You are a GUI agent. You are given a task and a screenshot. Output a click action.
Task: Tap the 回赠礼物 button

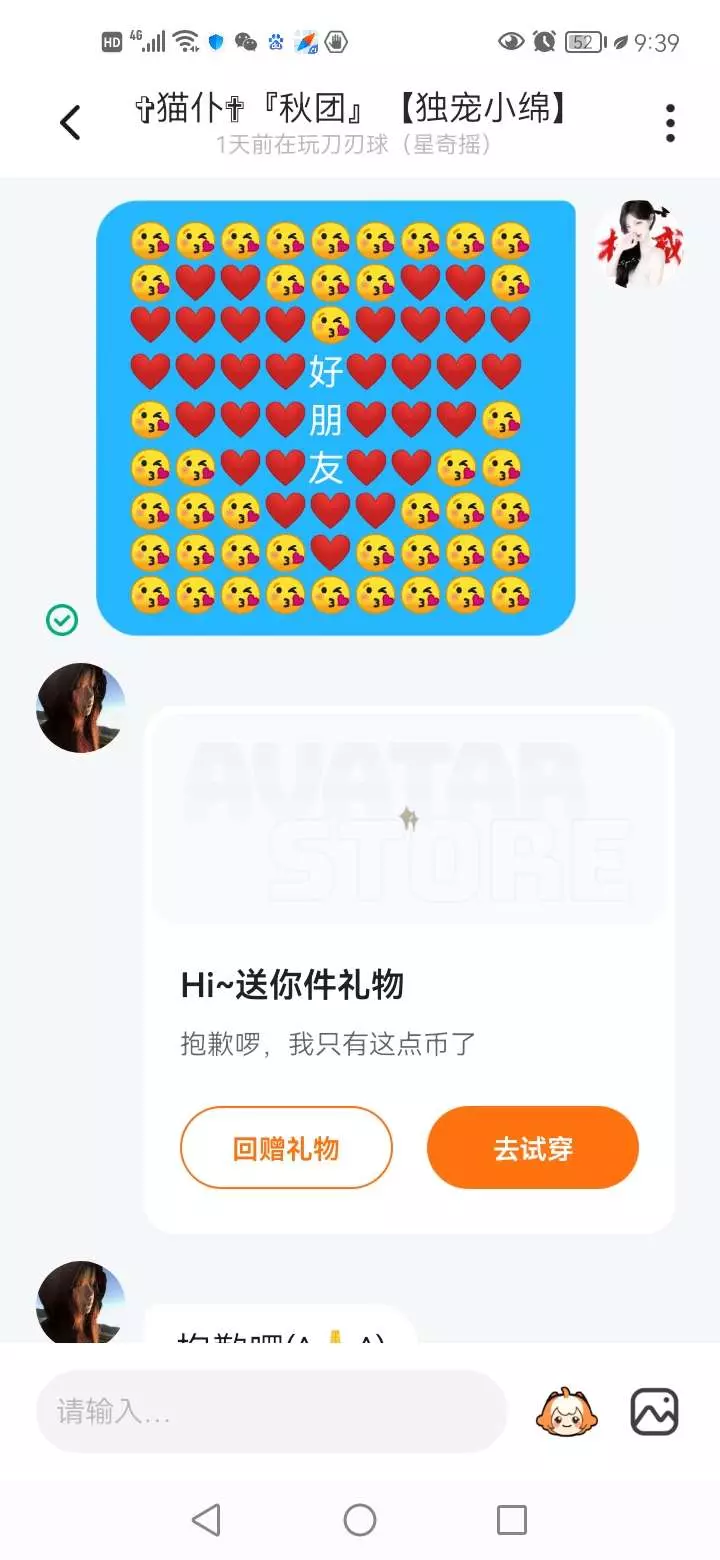click(x=286, y=1147)
